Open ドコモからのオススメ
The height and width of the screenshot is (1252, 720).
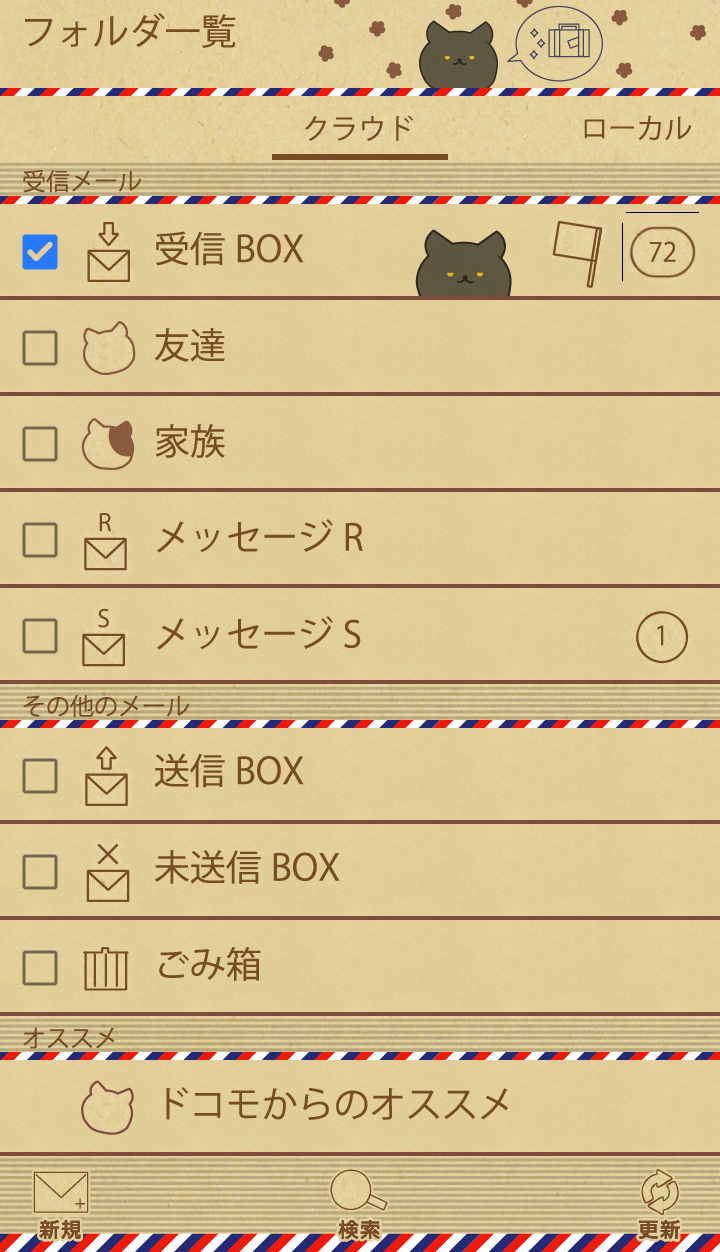pos(334,1104)
